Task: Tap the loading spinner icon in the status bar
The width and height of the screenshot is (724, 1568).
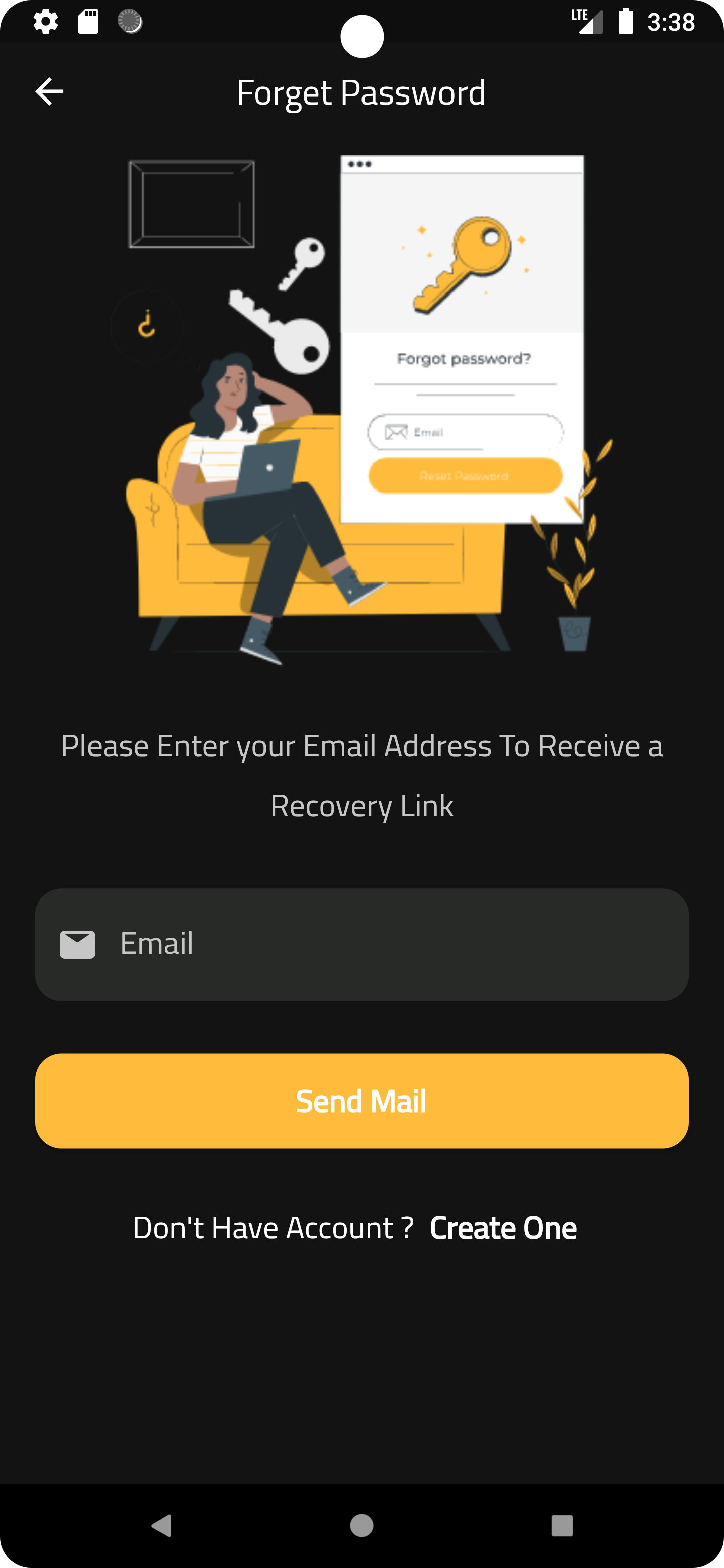Action: point(129,21)
